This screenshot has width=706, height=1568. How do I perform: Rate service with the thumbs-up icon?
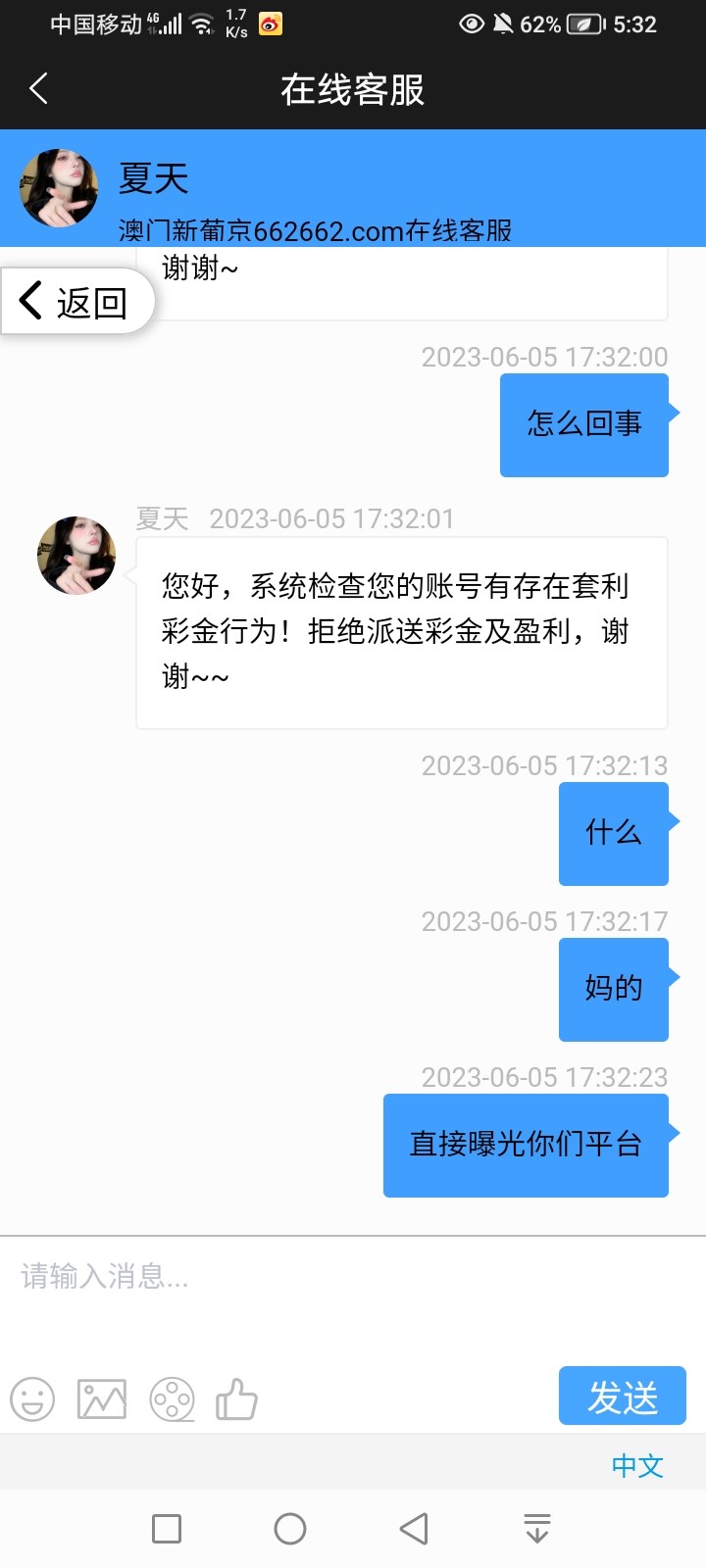(x=236, y=1399)
